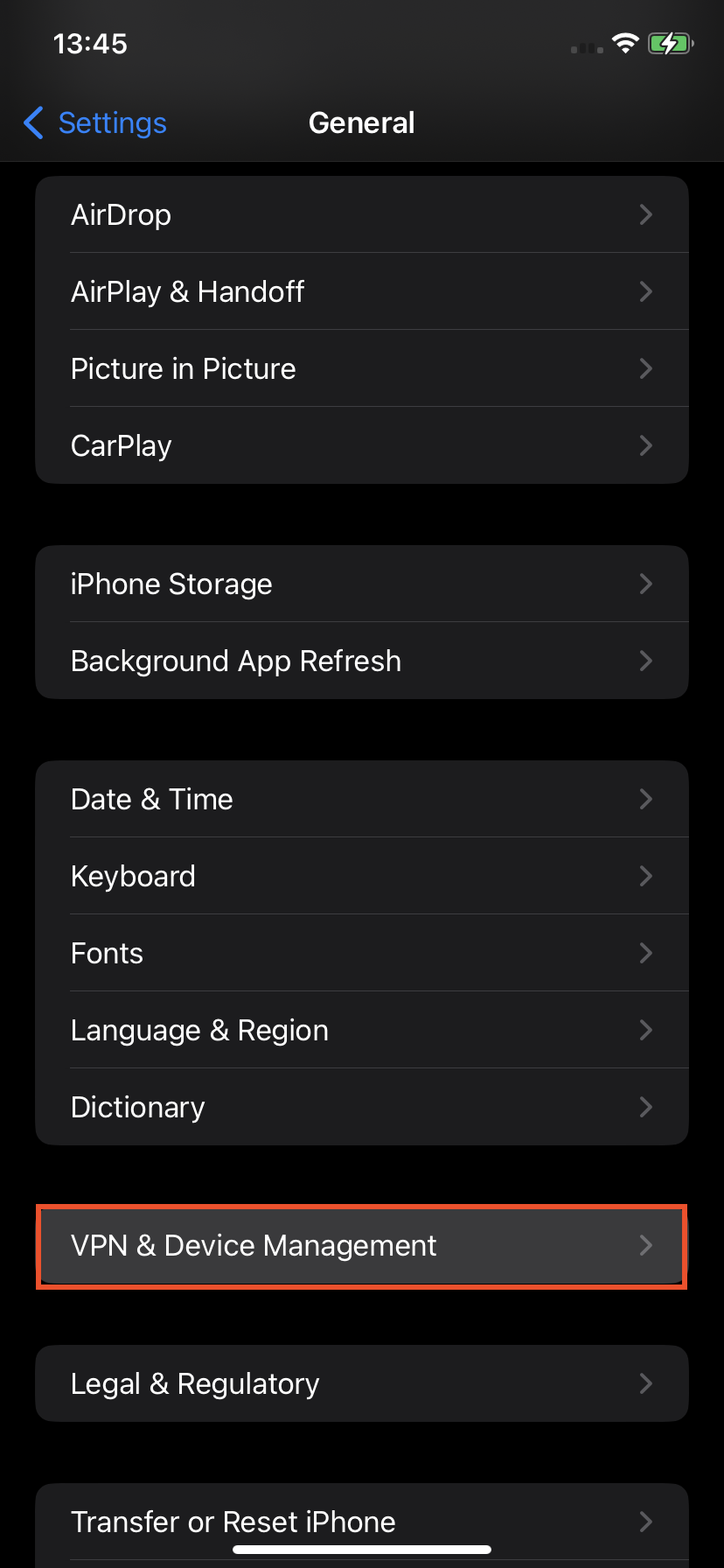This screenshot has height=1568, width=724.
Task: Open VPN & Device Management
Action: pyautogui.click(x=362, y=1246)
